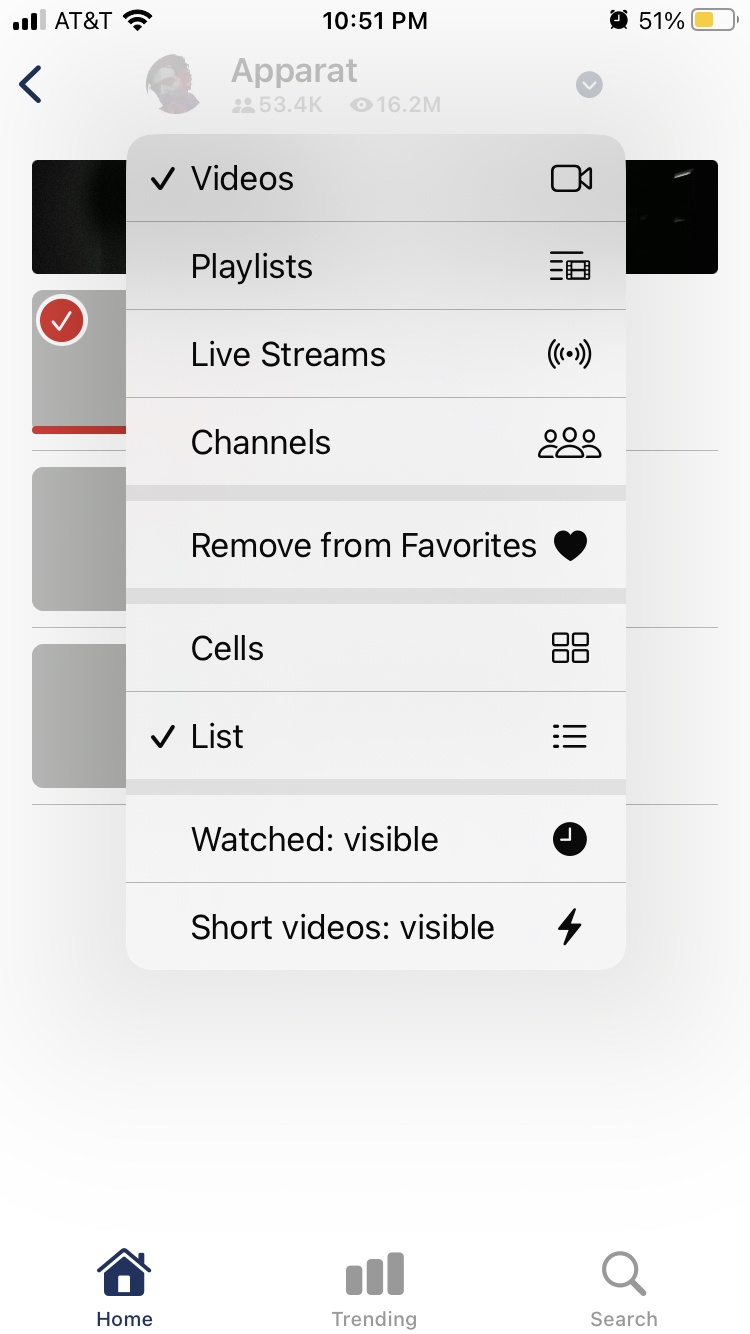This screenshot has height=1334, width=750.
Task: Toggle Watched videos visibility
Action: (376, 839)
